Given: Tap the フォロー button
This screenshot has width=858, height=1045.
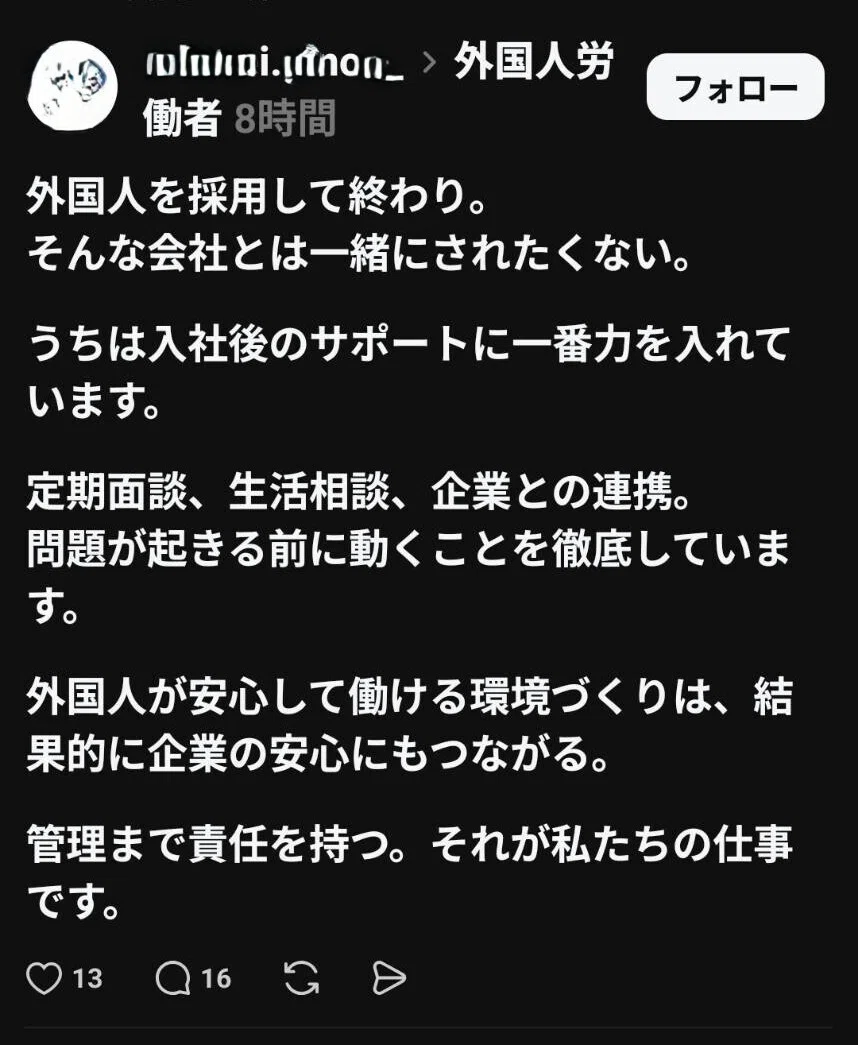Looking at the screenshot, I should tap(735, 87).
